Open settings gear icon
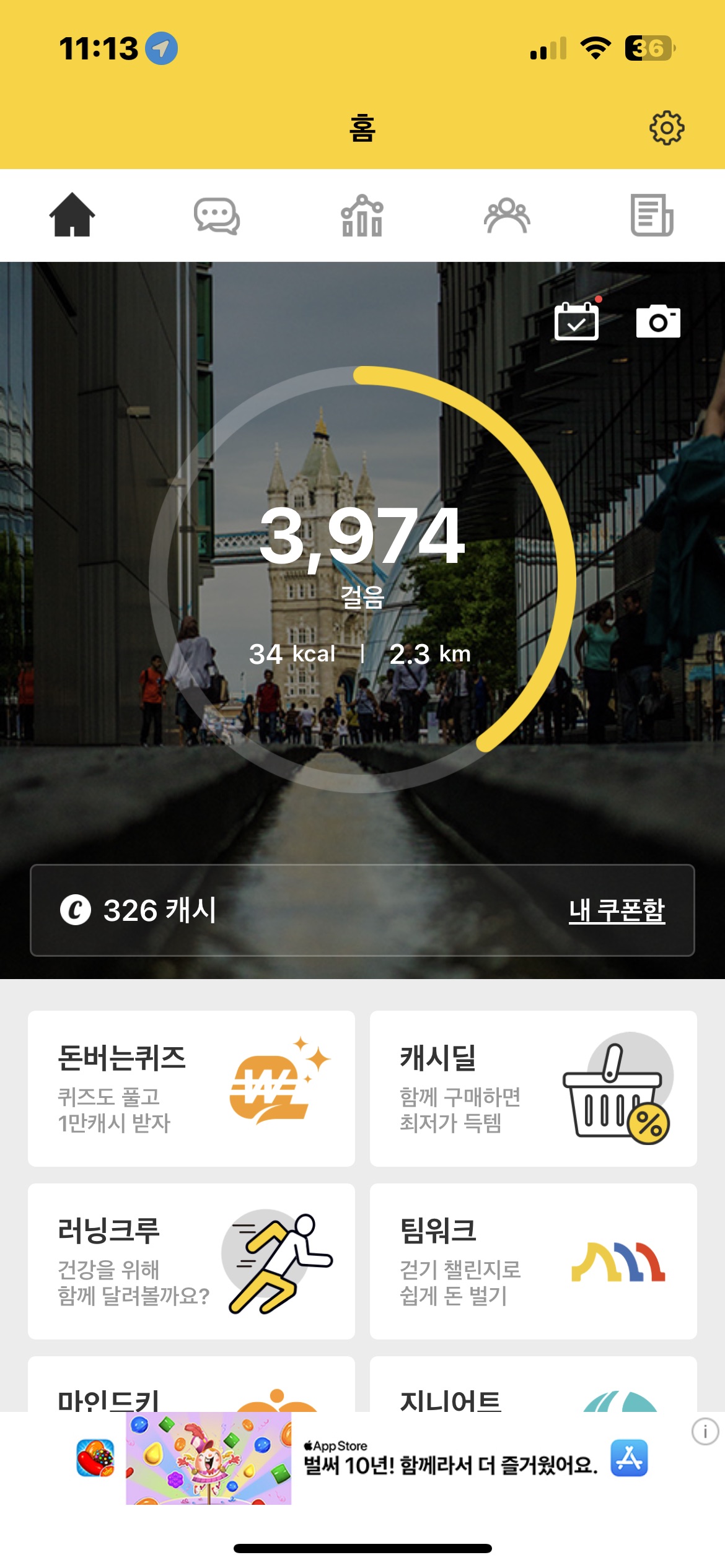Image resolution: width=725 pixels, height=1568 pixels. (666, 128)
